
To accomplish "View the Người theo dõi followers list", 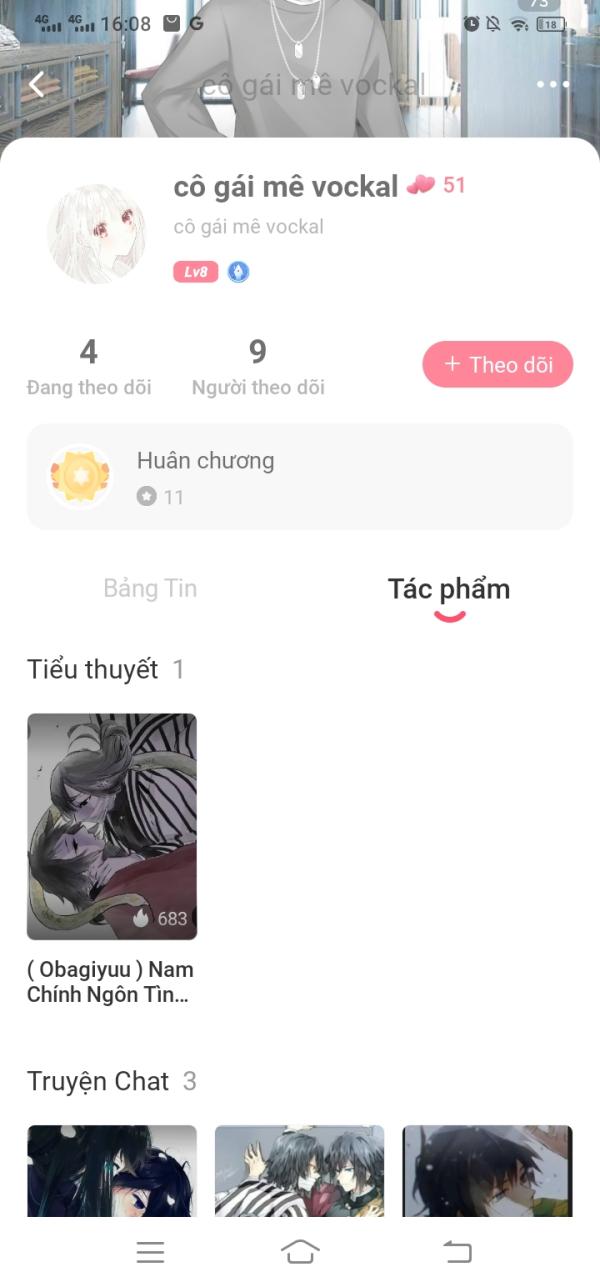I will point(258,367).
